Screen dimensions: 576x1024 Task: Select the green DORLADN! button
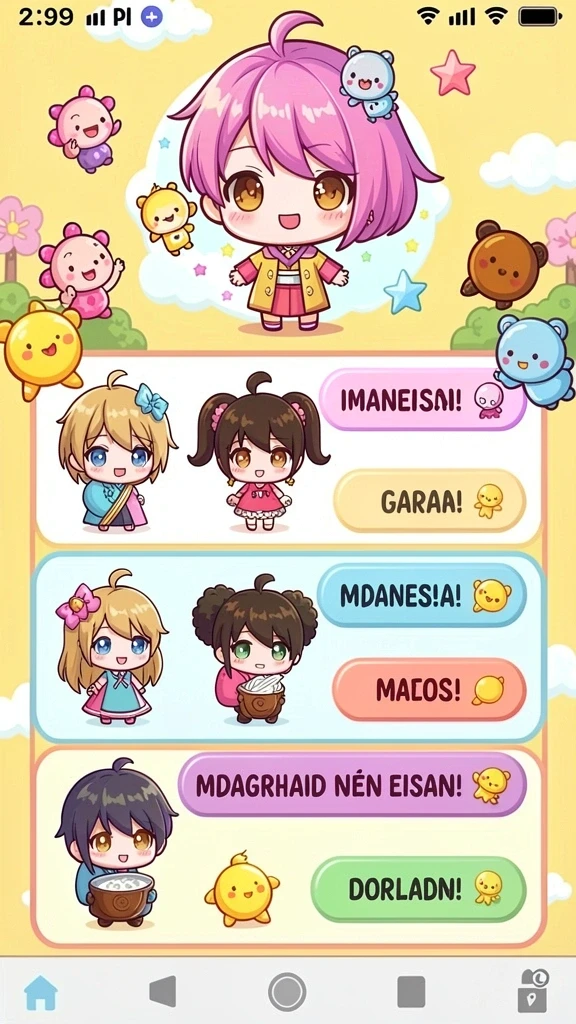(x=419, y=888)
